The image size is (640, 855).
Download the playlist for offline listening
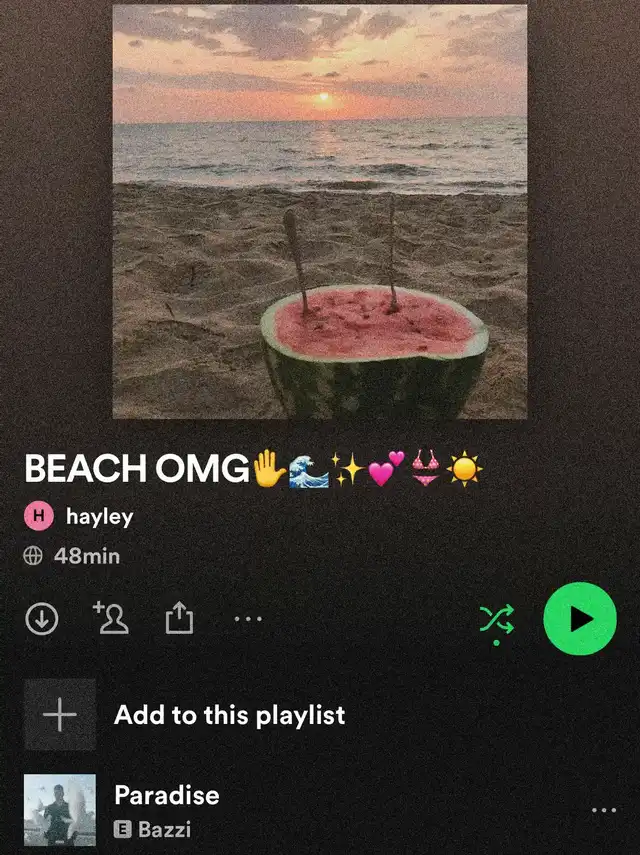[x=41, y=620]
